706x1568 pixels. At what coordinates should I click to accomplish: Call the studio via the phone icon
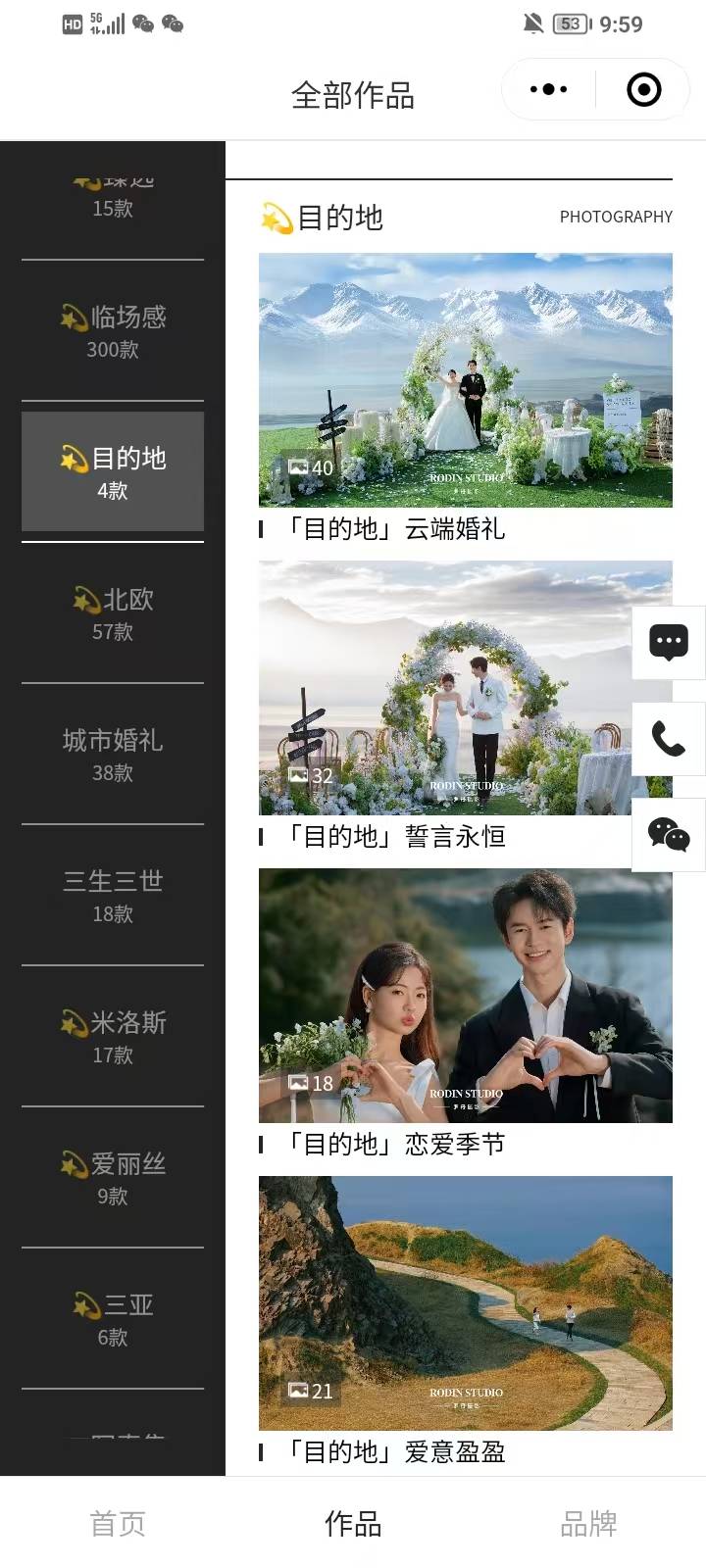pyautogui.click(x=669, y=739)
